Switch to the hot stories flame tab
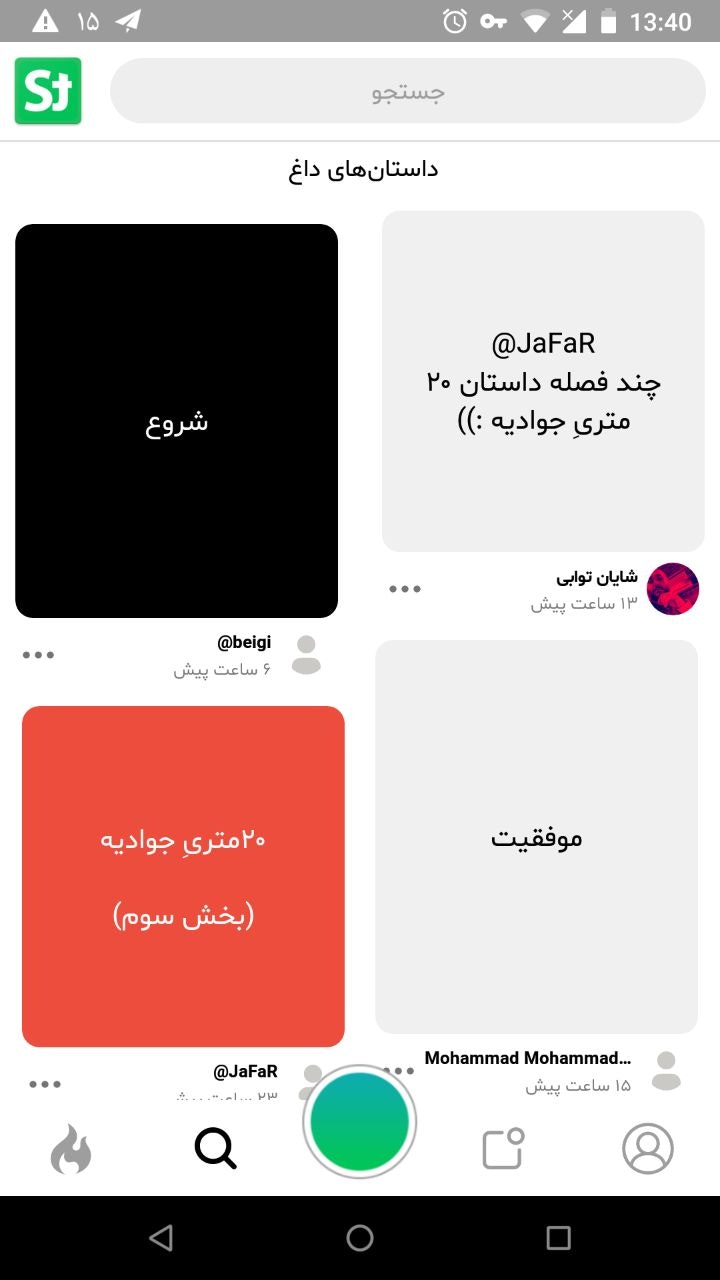The width and height of the screenshot is (720, 1280). click(x=71, y=1150)
